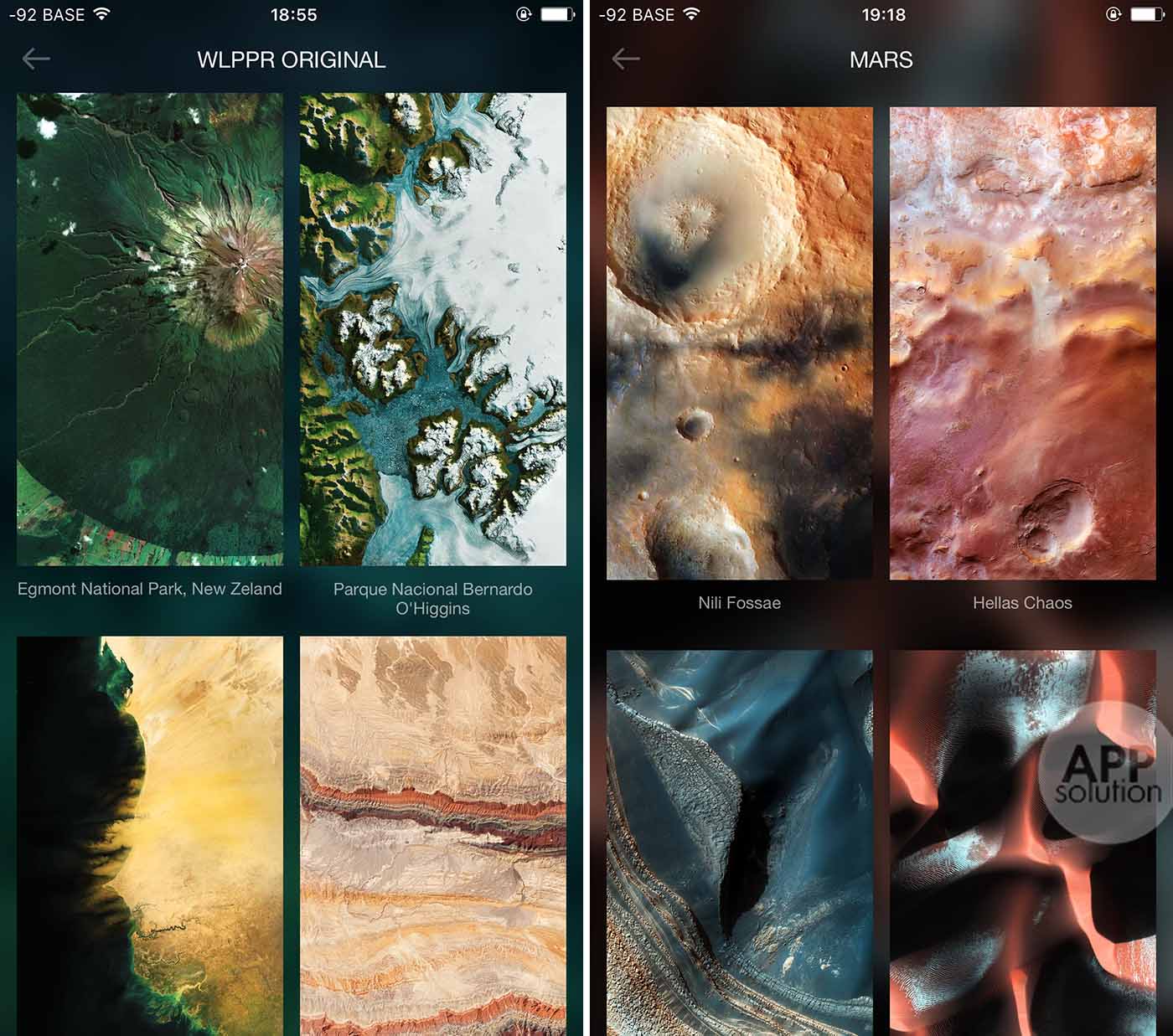Open the yellow desert coastline wallpaper
Viewport: 1173px width, 1036px height.
(150, 835)
